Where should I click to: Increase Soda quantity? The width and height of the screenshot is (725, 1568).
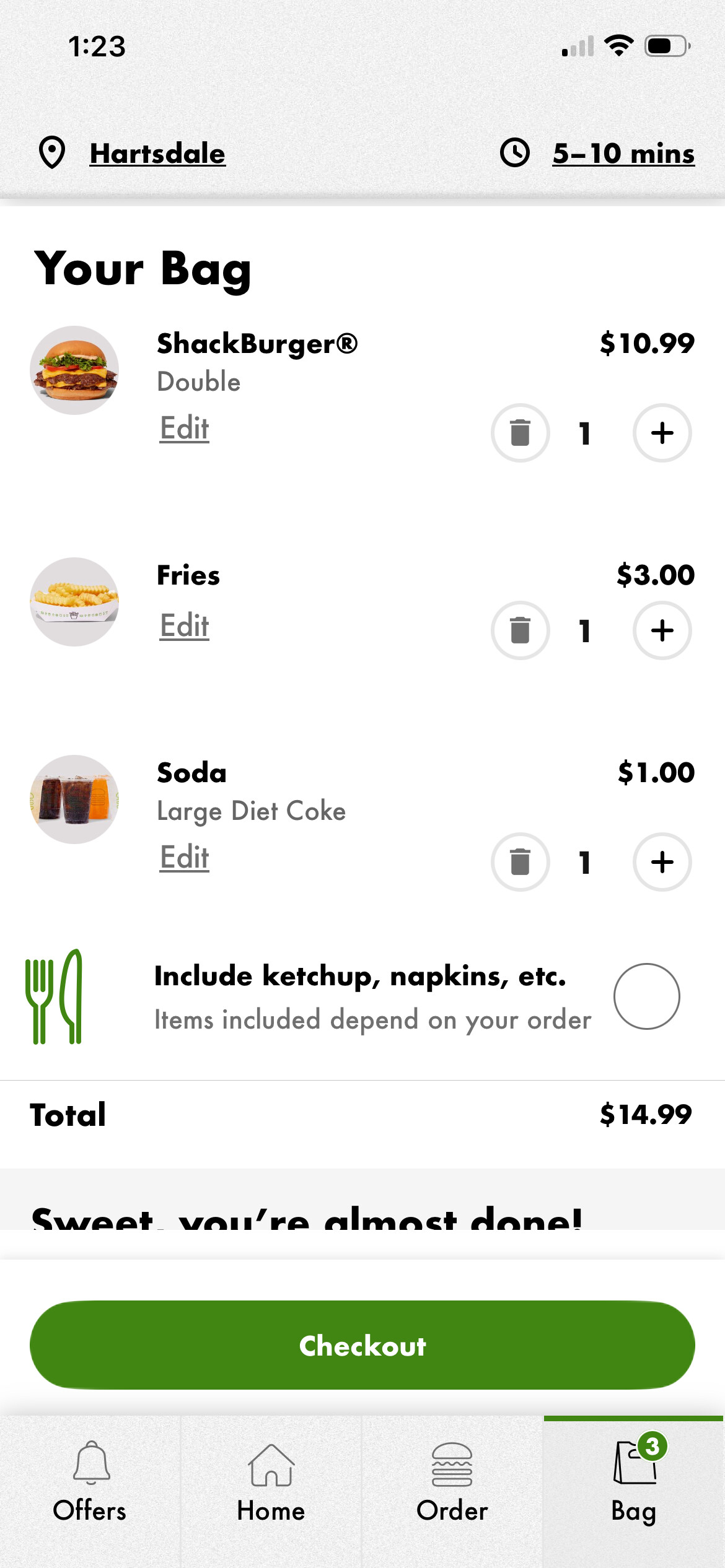click(x=662, y=862)
